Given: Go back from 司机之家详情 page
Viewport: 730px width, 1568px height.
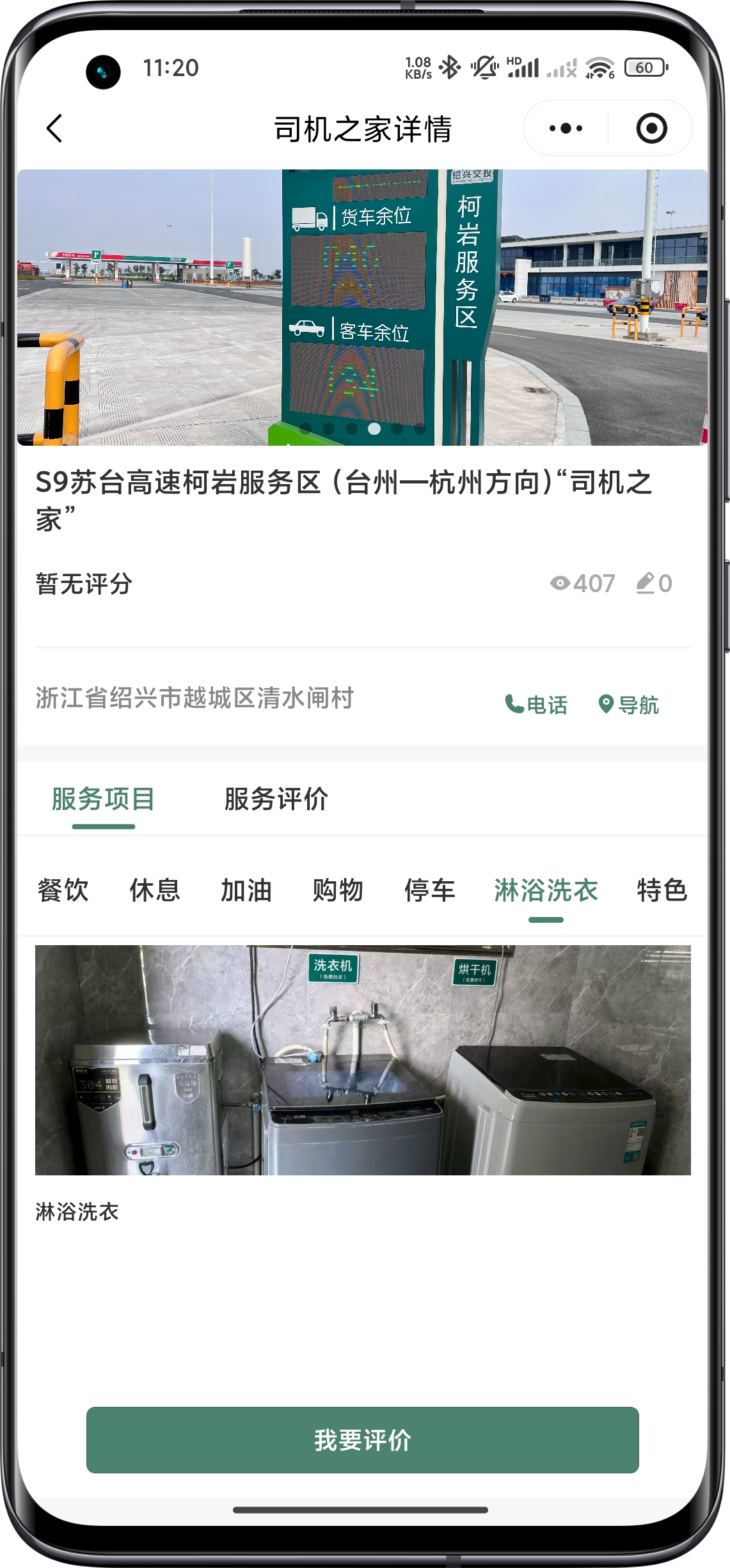Looking at the screenshot, I should pyautogui.click(x=55, y=129).
